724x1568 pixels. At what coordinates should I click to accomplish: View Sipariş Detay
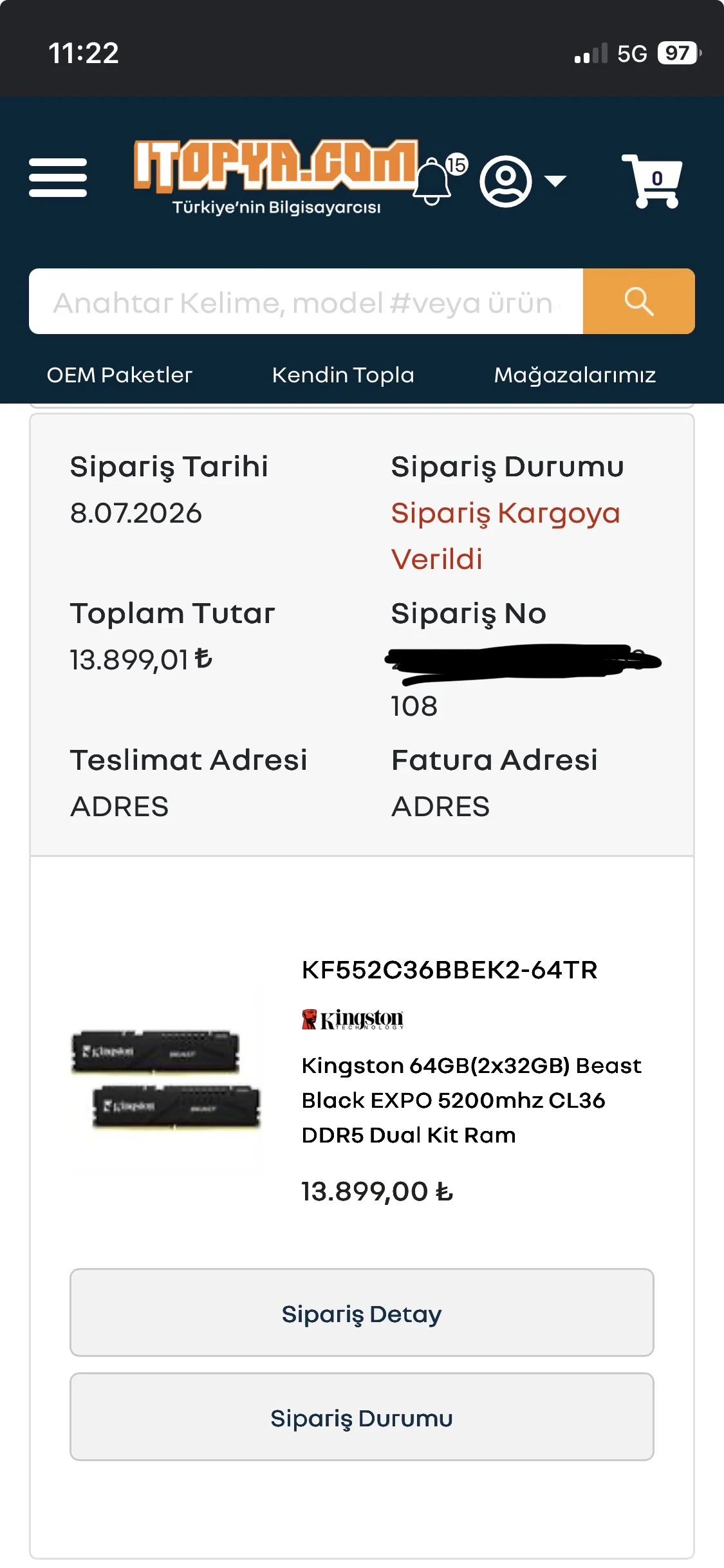[362, 1312]
